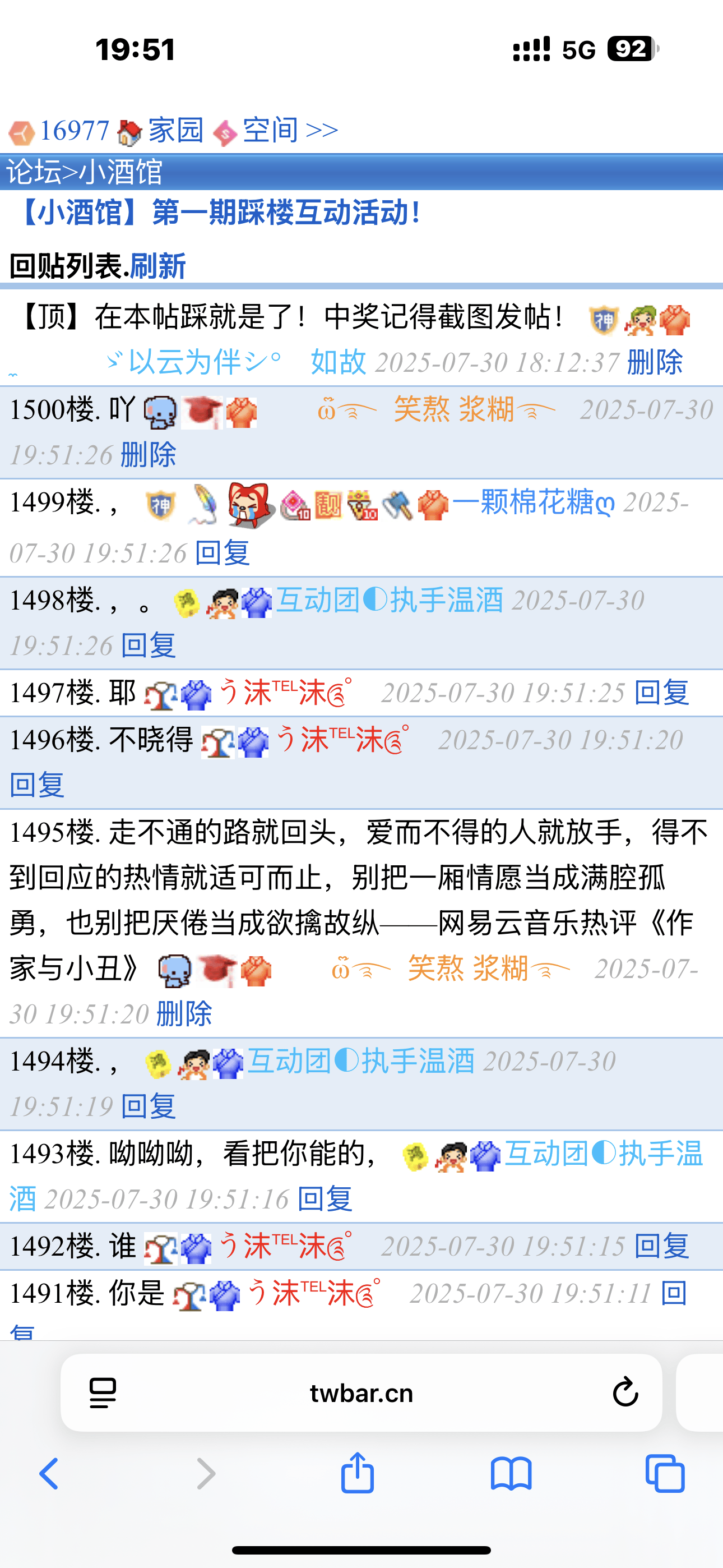Delete the 1495楼 long quote reply
The image size is (723, 1568).
[x=184, y=1014]
